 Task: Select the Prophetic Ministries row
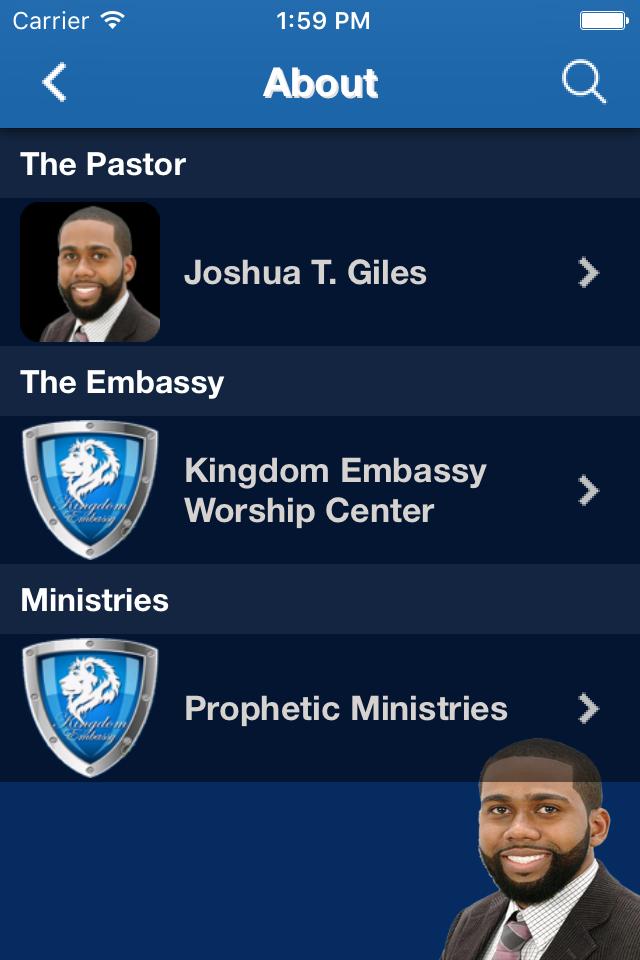(x=320, y=708)
